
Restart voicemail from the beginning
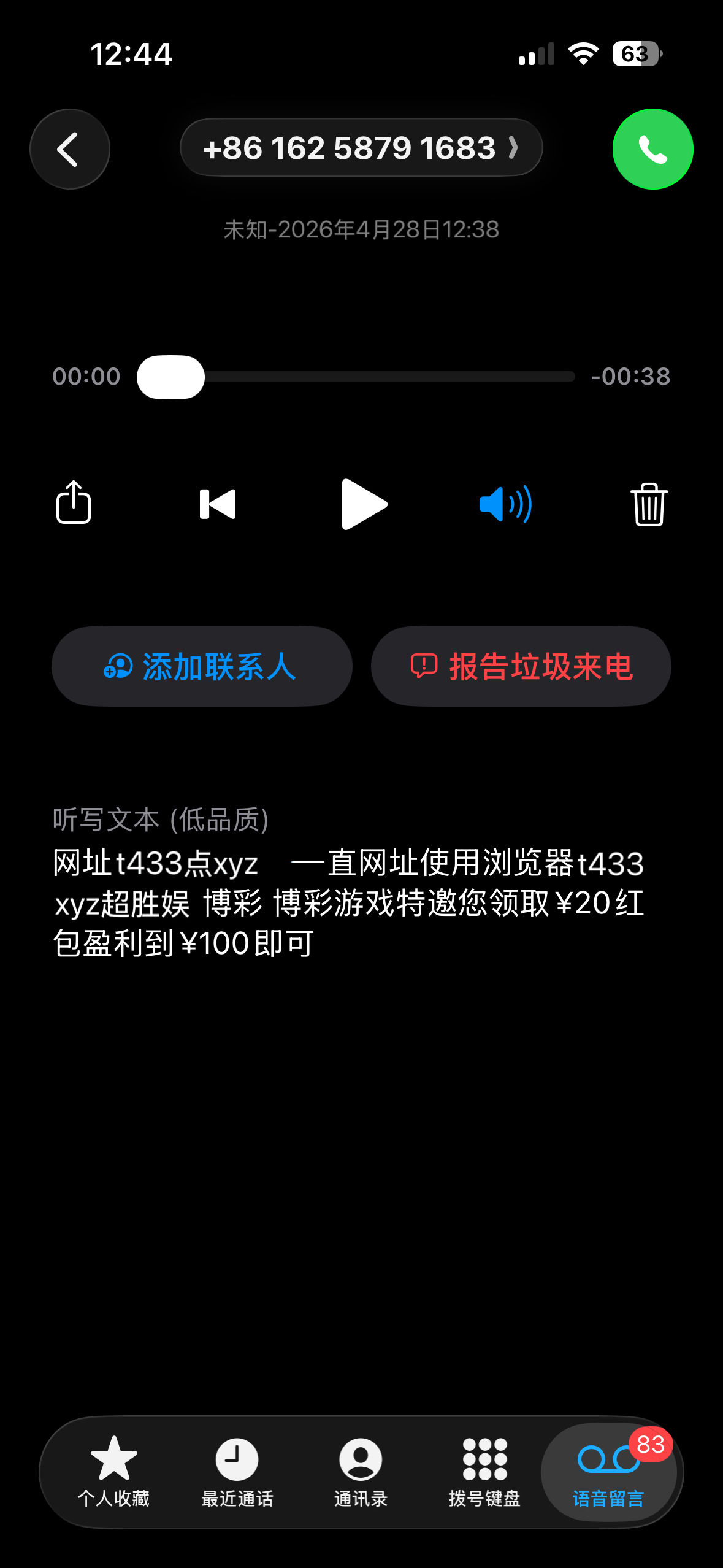pos(218,504)
